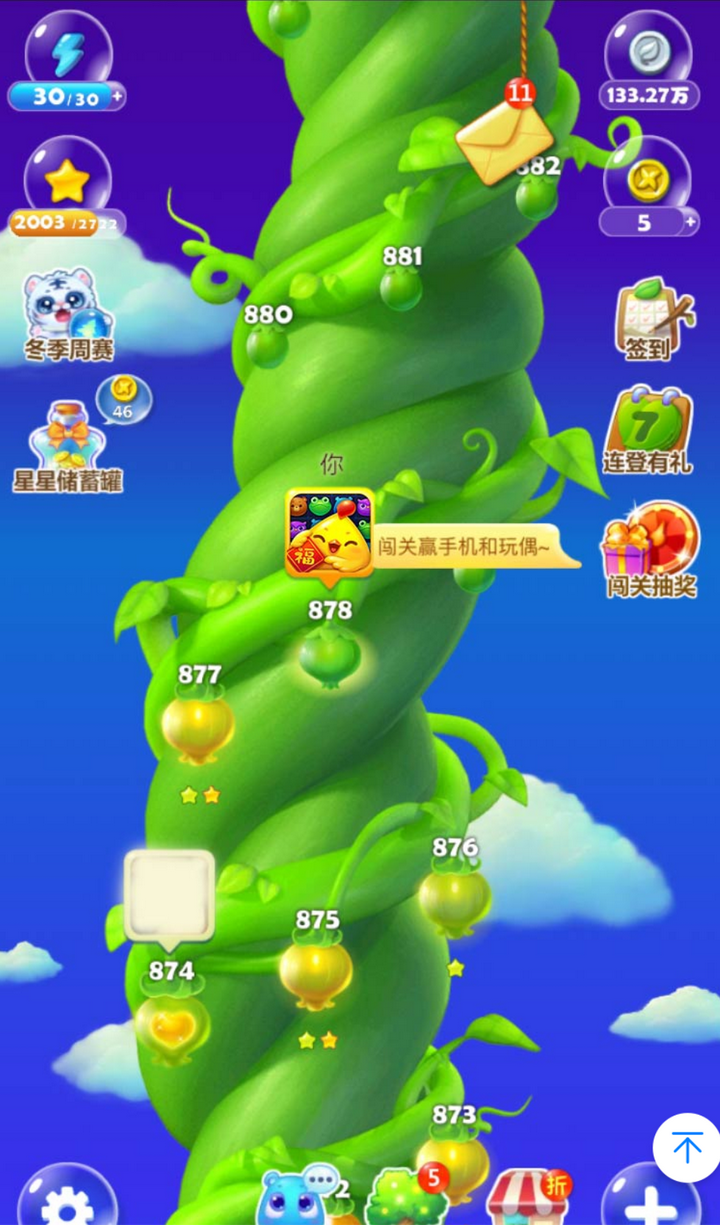Add more energy with the plus button
720x1225 pixels.
coord(118,97)
